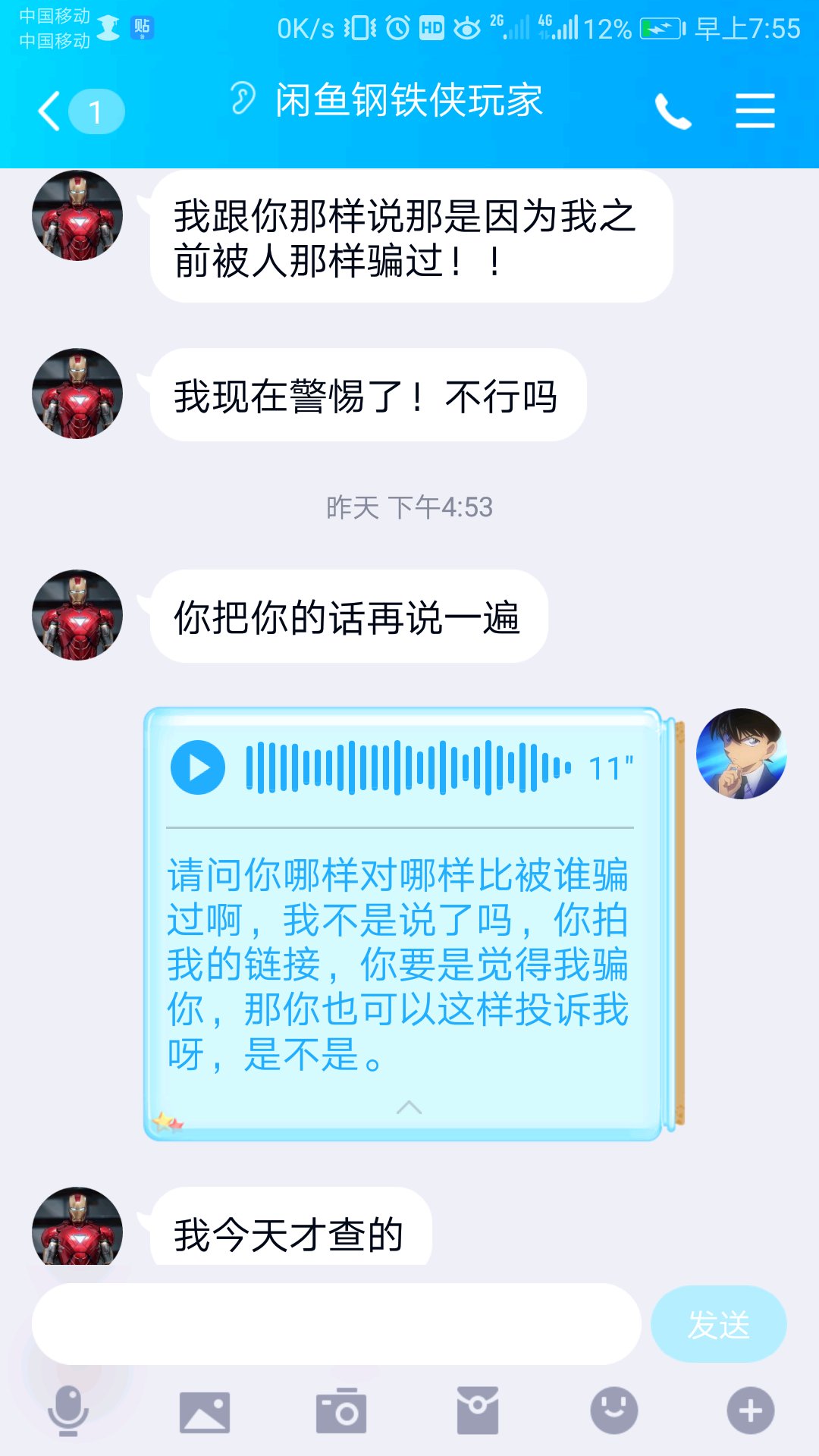Screen dimensions: 819x1456
Task: Open the chat settings menu
Action: click(x=755, y=111)
